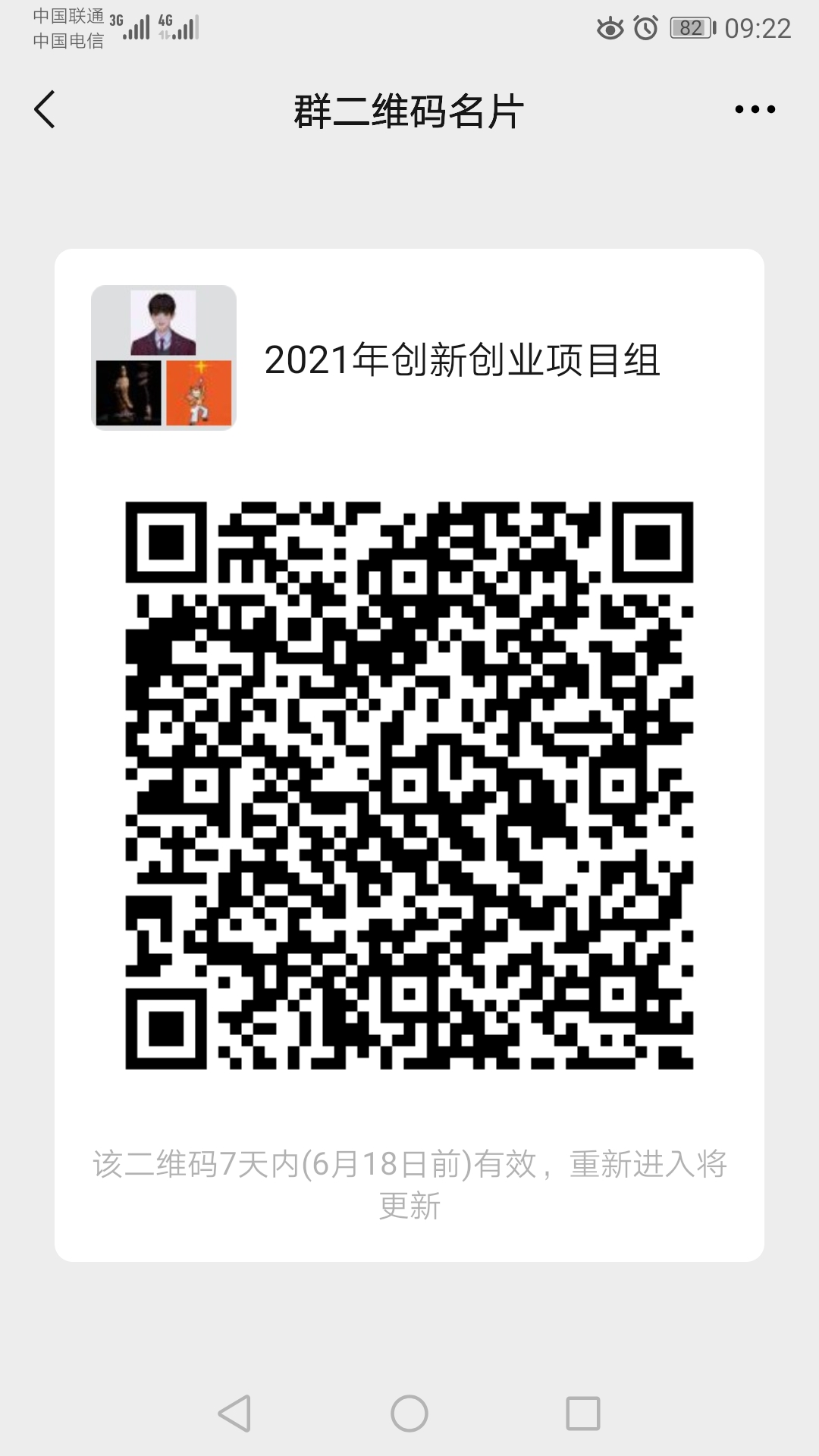
Task: Go back from the group QR code page
Action: [x=45, y=110]
